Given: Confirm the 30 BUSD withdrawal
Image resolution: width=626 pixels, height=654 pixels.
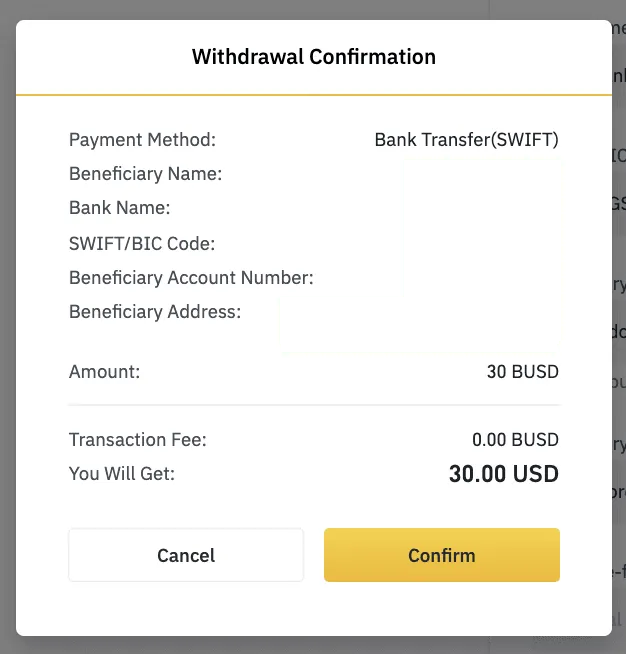Looking at the screenshot, I should click(441, 555).
